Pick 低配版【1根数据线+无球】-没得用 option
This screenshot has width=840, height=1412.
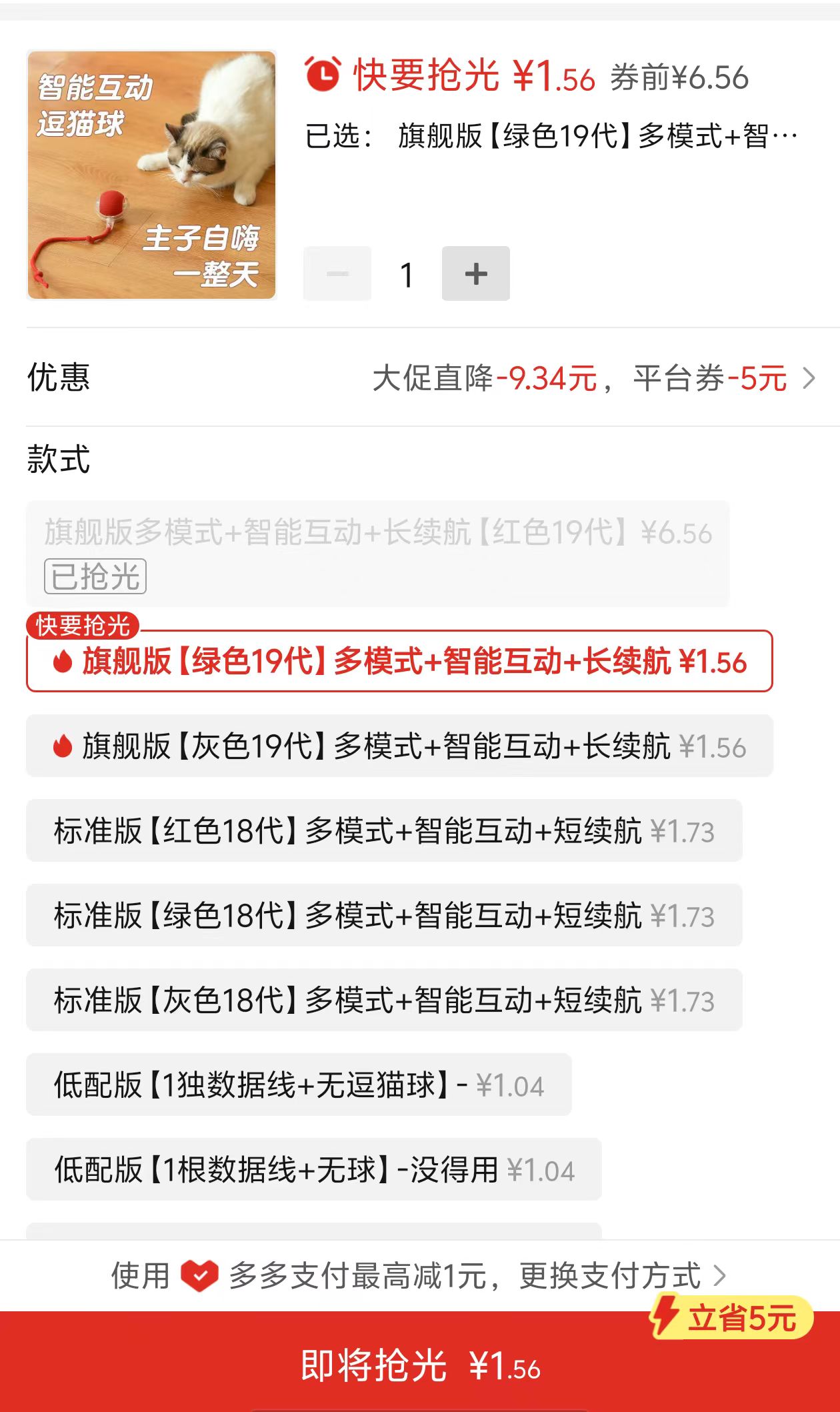[x=314, y=1170]
